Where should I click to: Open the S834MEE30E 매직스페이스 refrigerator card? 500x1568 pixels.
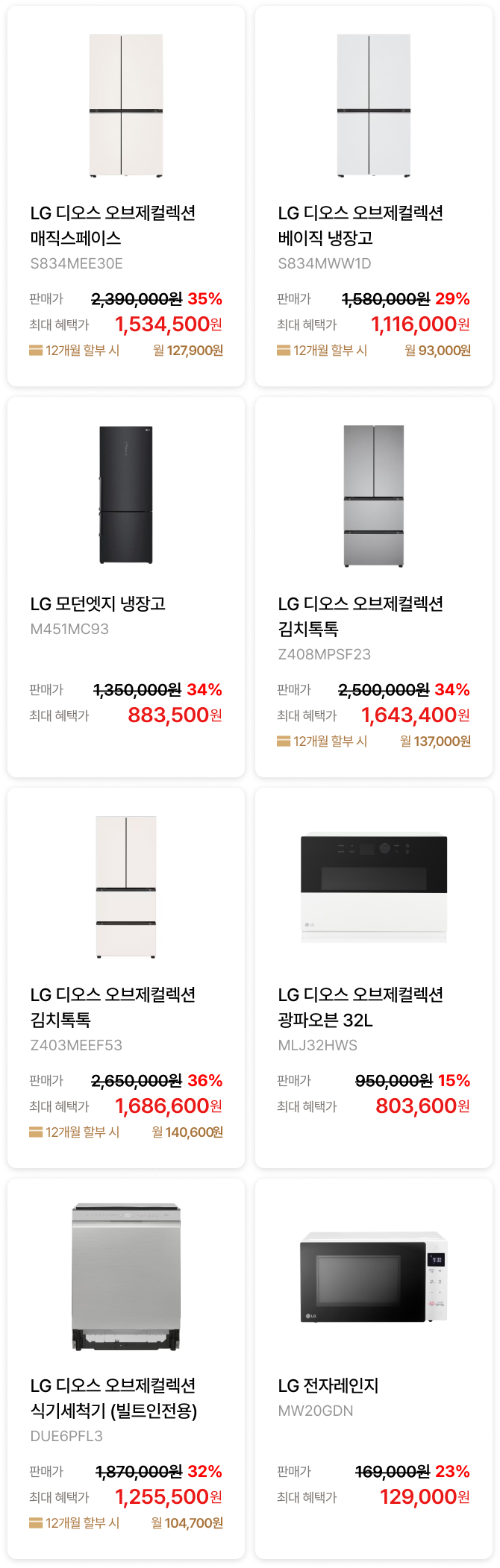tap(126, 195)
